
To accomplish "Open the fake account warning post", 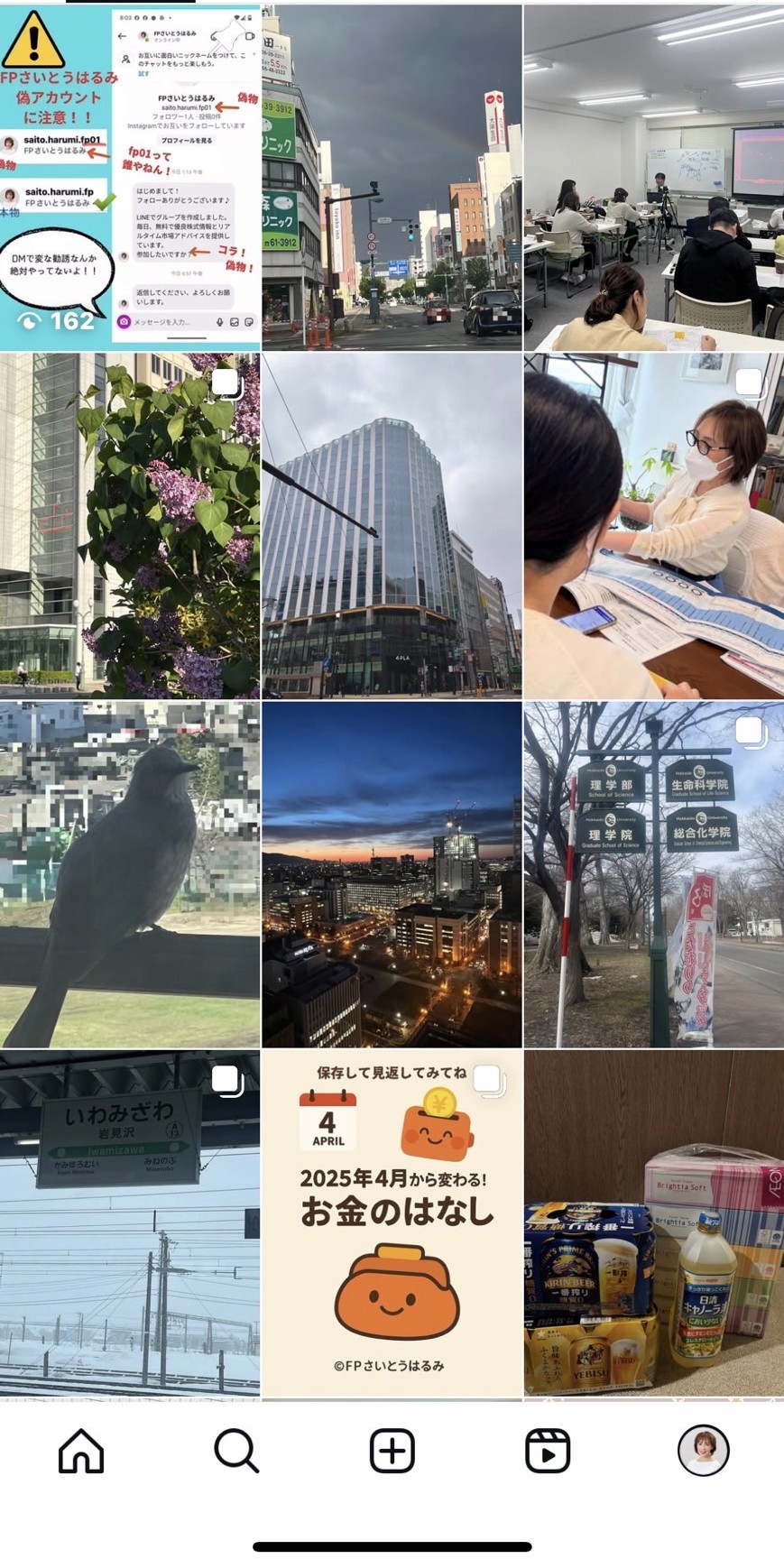I will coord(130,178).
